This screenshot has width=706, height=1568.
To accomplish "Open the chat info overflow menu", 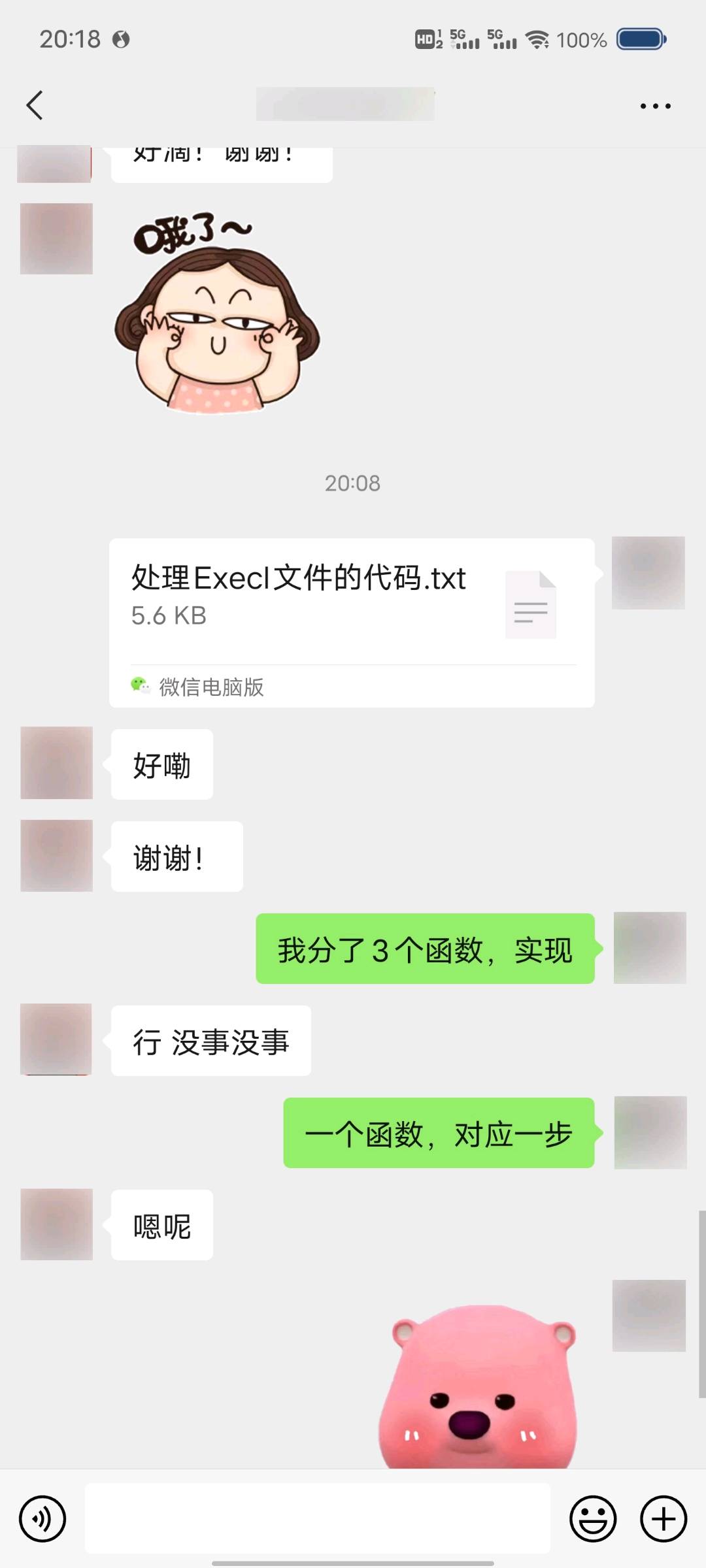I will click(x=655, y=106).
